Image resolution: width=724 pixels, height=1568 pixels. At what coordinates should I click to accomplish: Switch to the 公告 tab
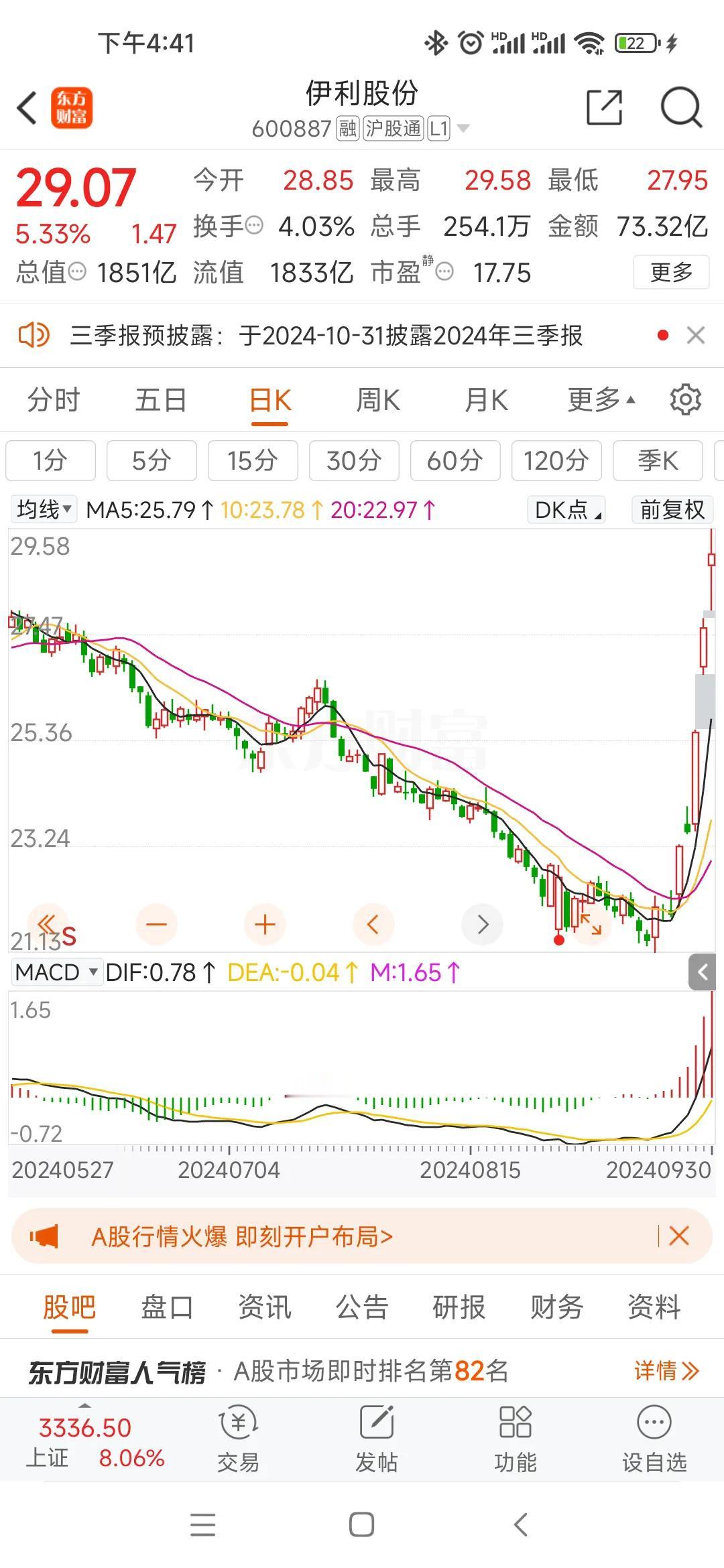click(x=362, y=1307)
